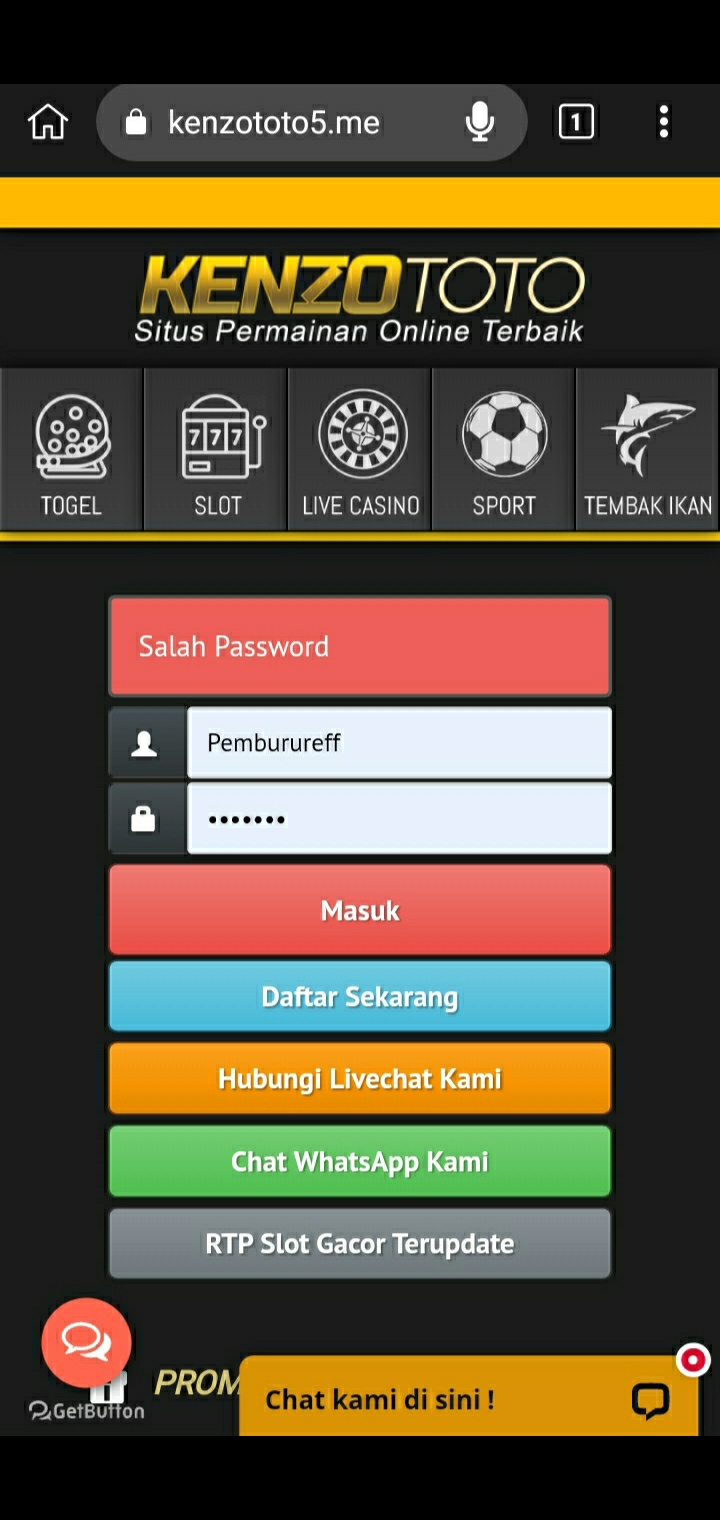Open the browser tab switcher
This screenshot has width=720, height=1520.
tap(576, 122)
